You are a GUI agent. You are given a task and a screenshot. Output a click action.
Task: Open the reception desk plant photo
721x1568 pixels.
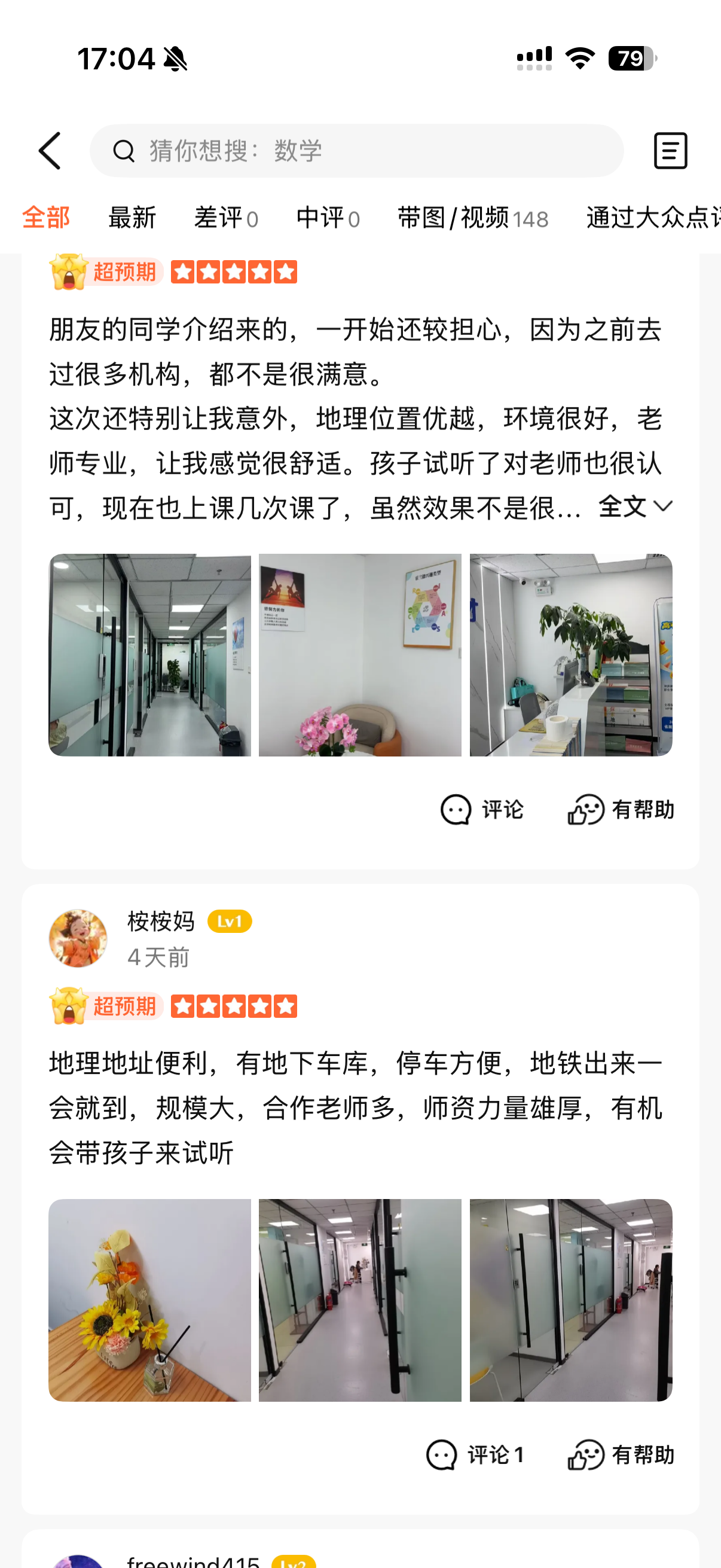tap(570, 654)
